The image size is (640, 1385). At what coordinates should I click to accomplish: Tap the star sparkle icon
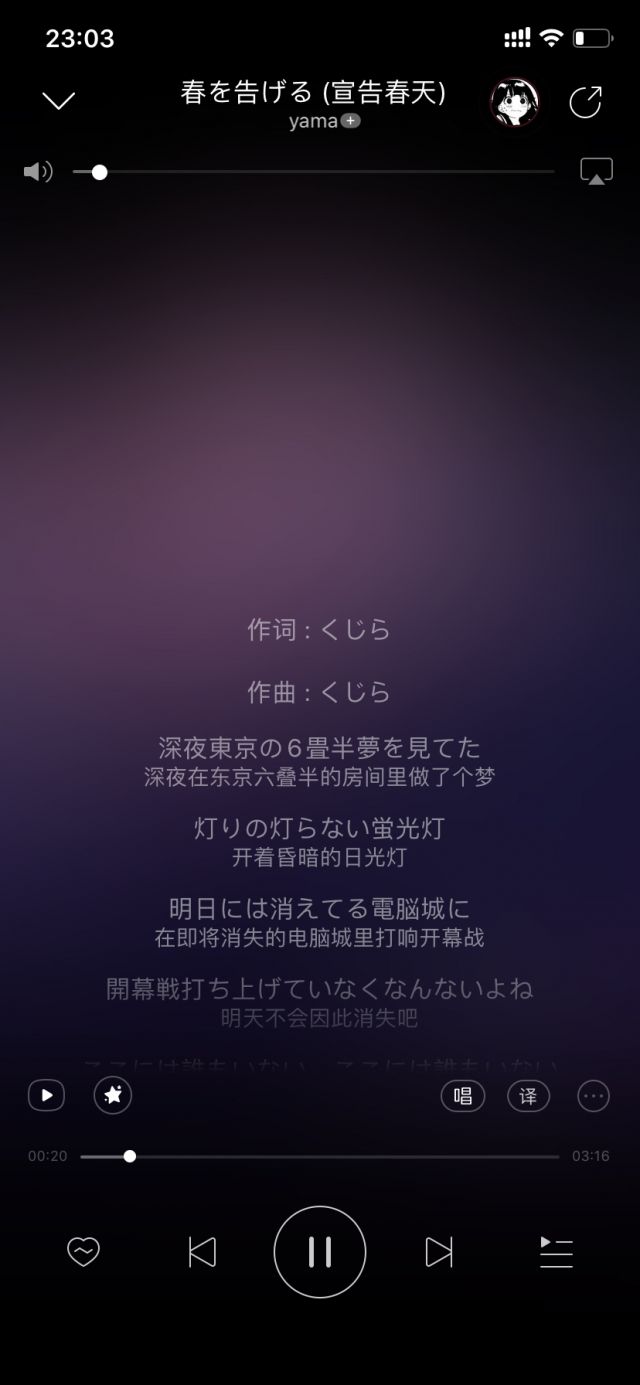coord(113,1095)
